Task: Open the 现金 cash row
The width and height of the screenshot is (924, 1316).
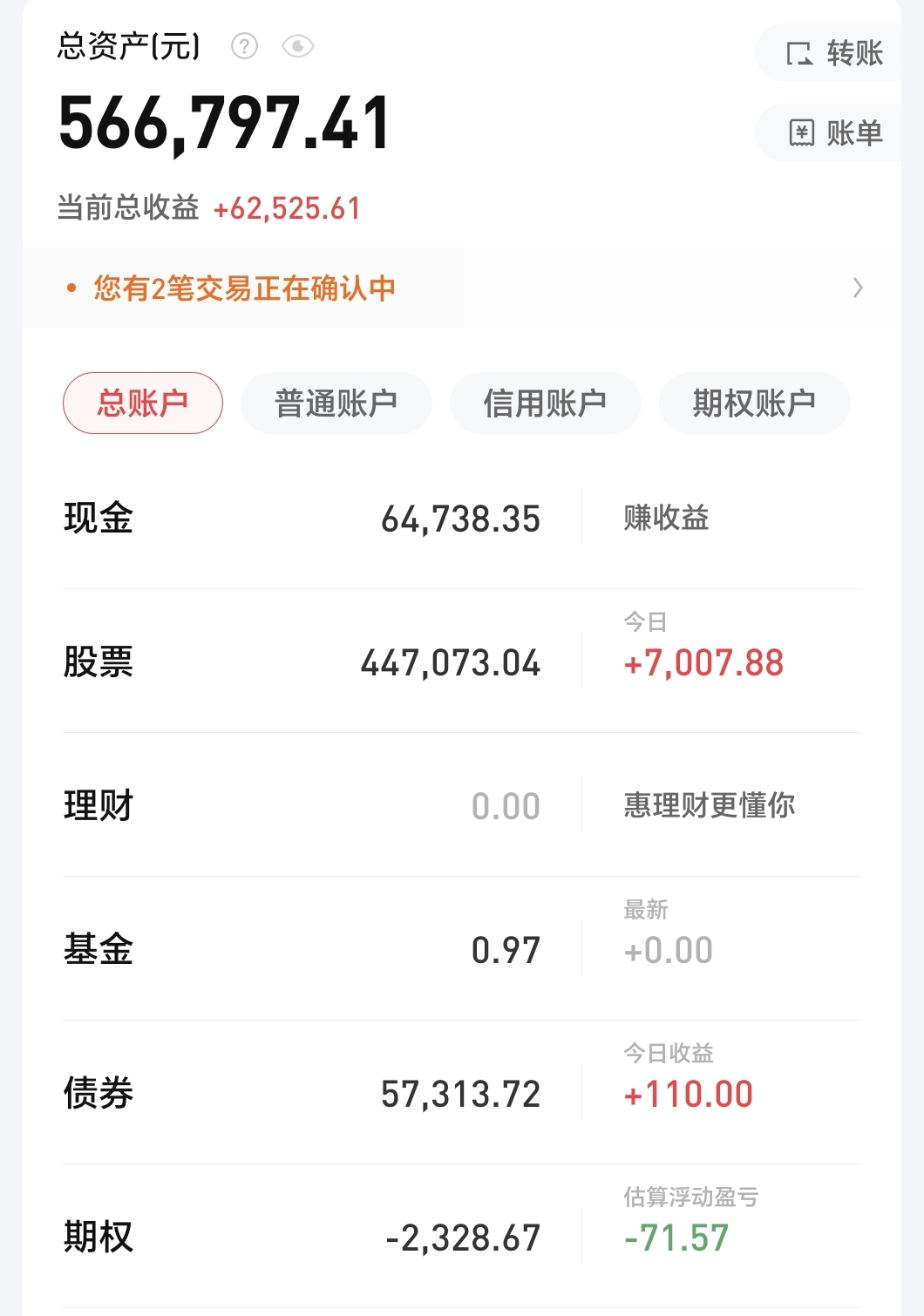Action: click(x=301, y=519)
